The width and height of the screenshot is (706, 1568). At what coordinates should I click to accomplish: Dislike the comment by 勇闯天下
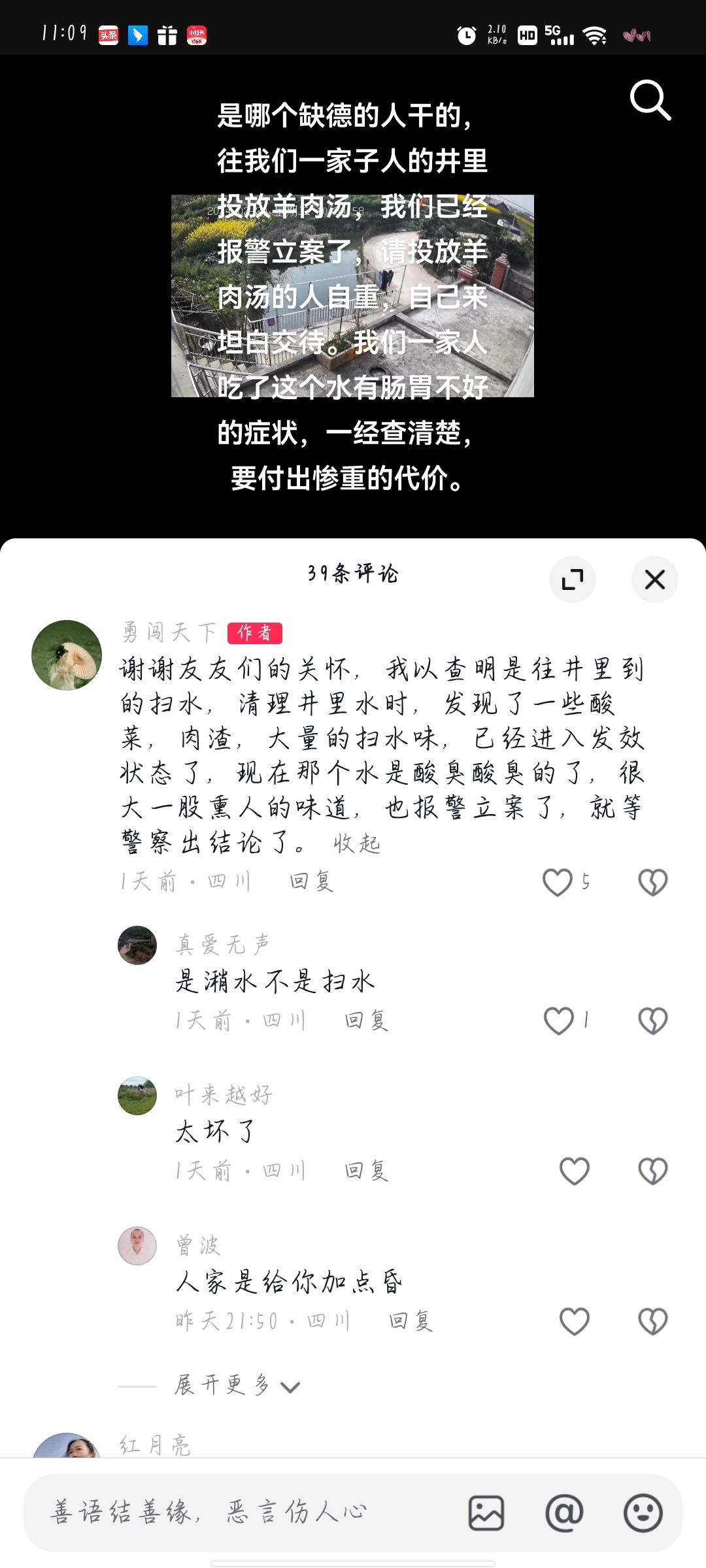[652, 882]
